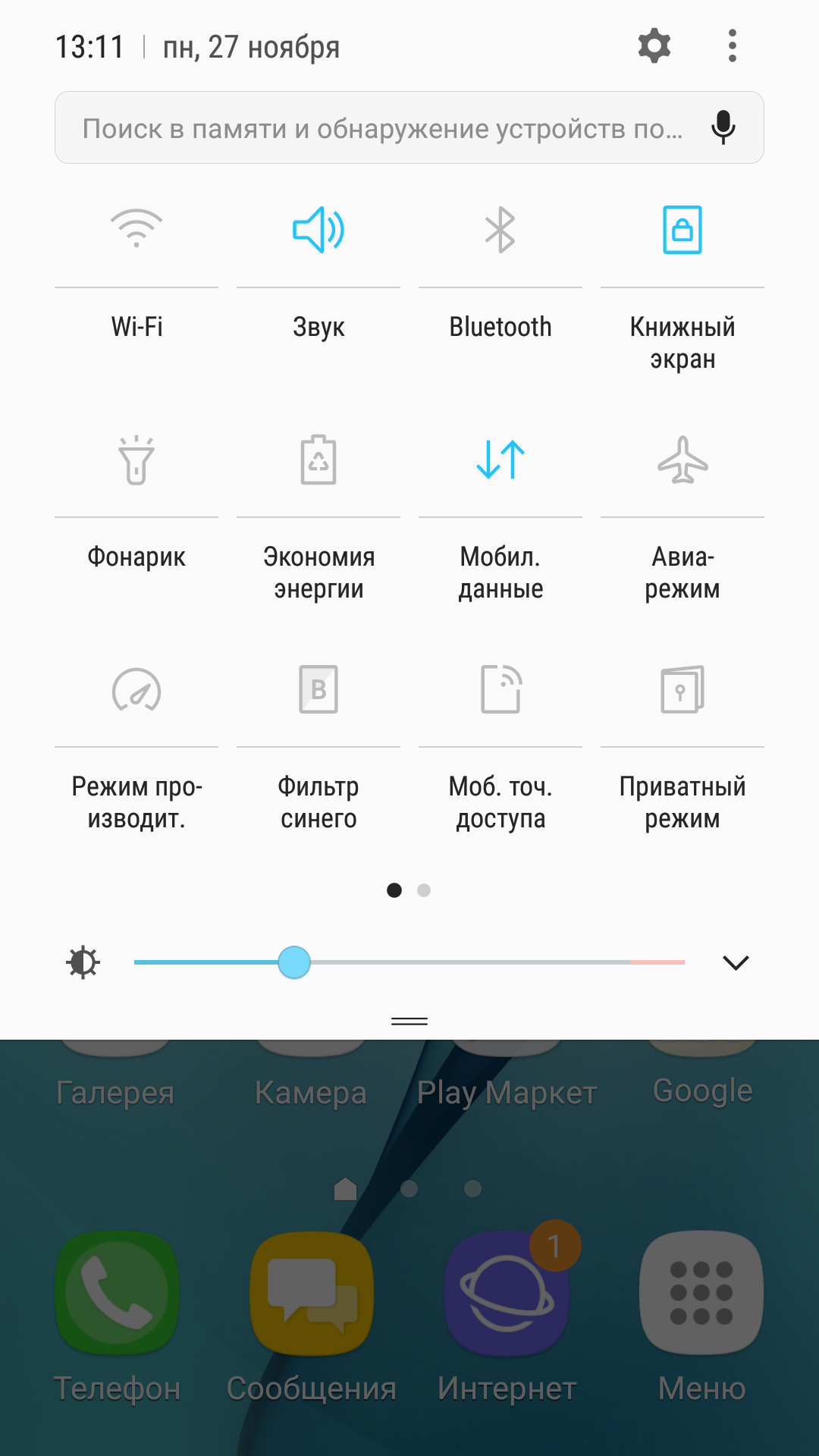Toggle the Звук sound mode
819x1456 pixels.
[318, 229]
